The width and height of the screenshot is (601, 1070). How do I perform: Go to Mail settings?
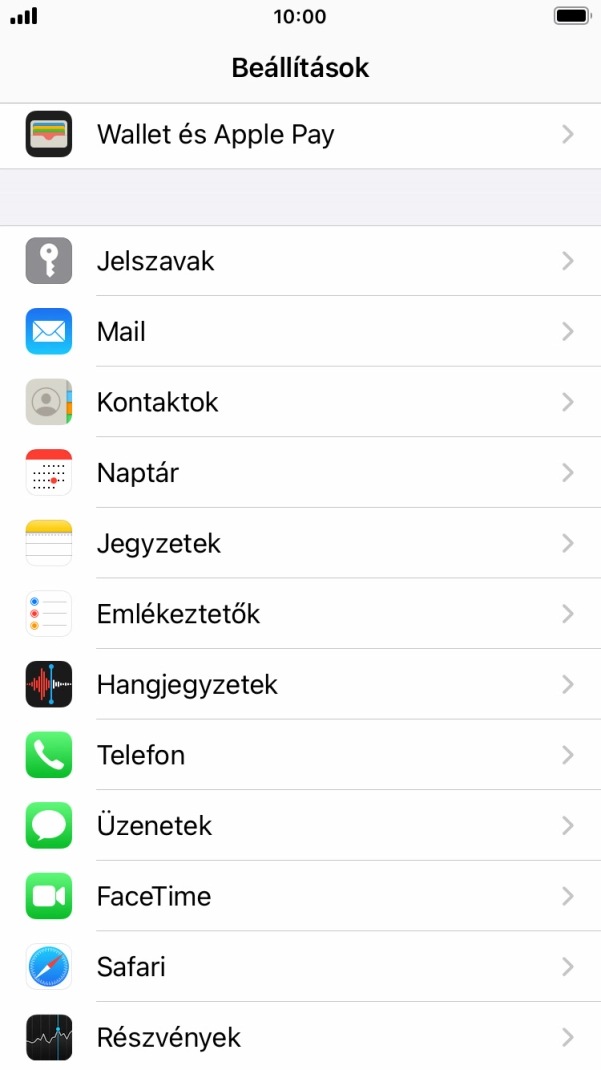[300, 332]
